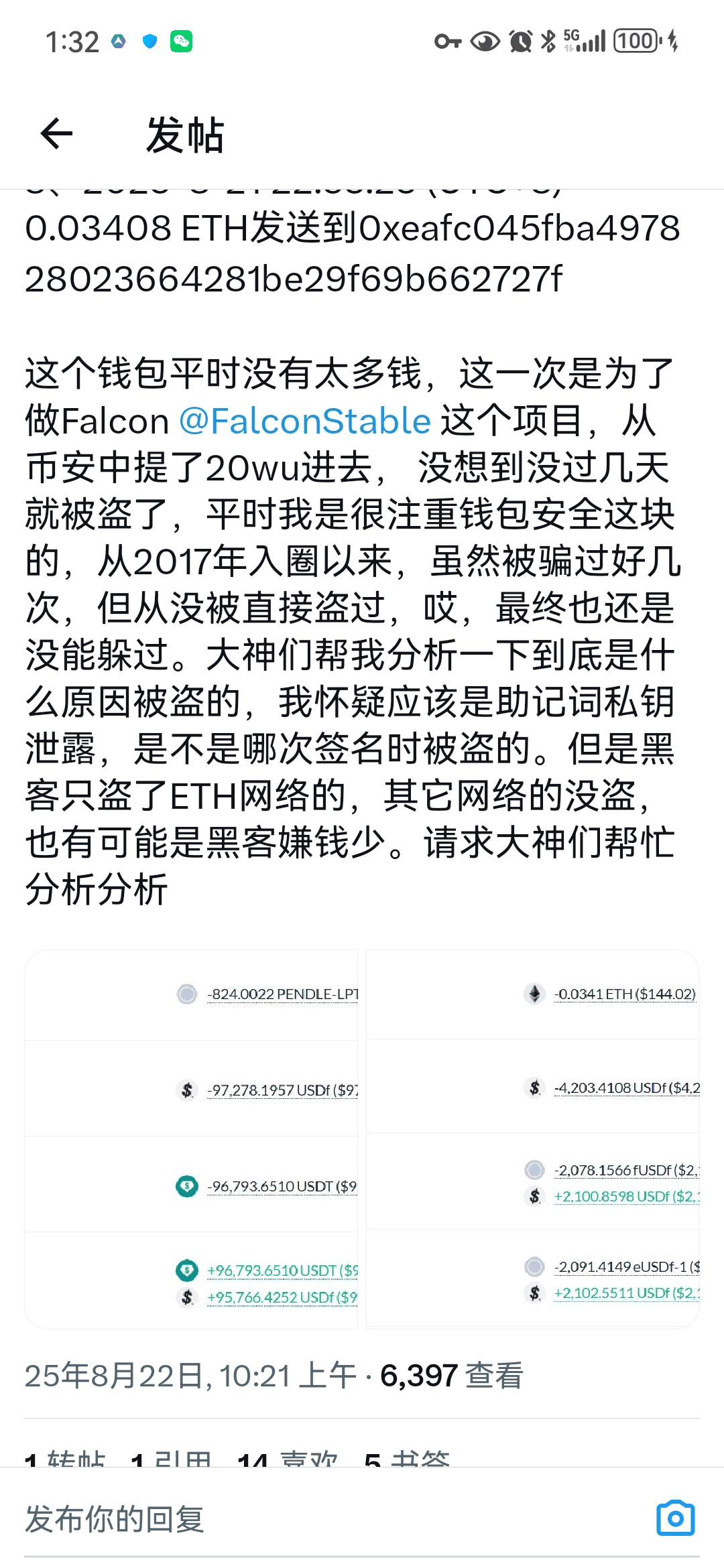Open the camera icon in reply bar

point(676,1518)
